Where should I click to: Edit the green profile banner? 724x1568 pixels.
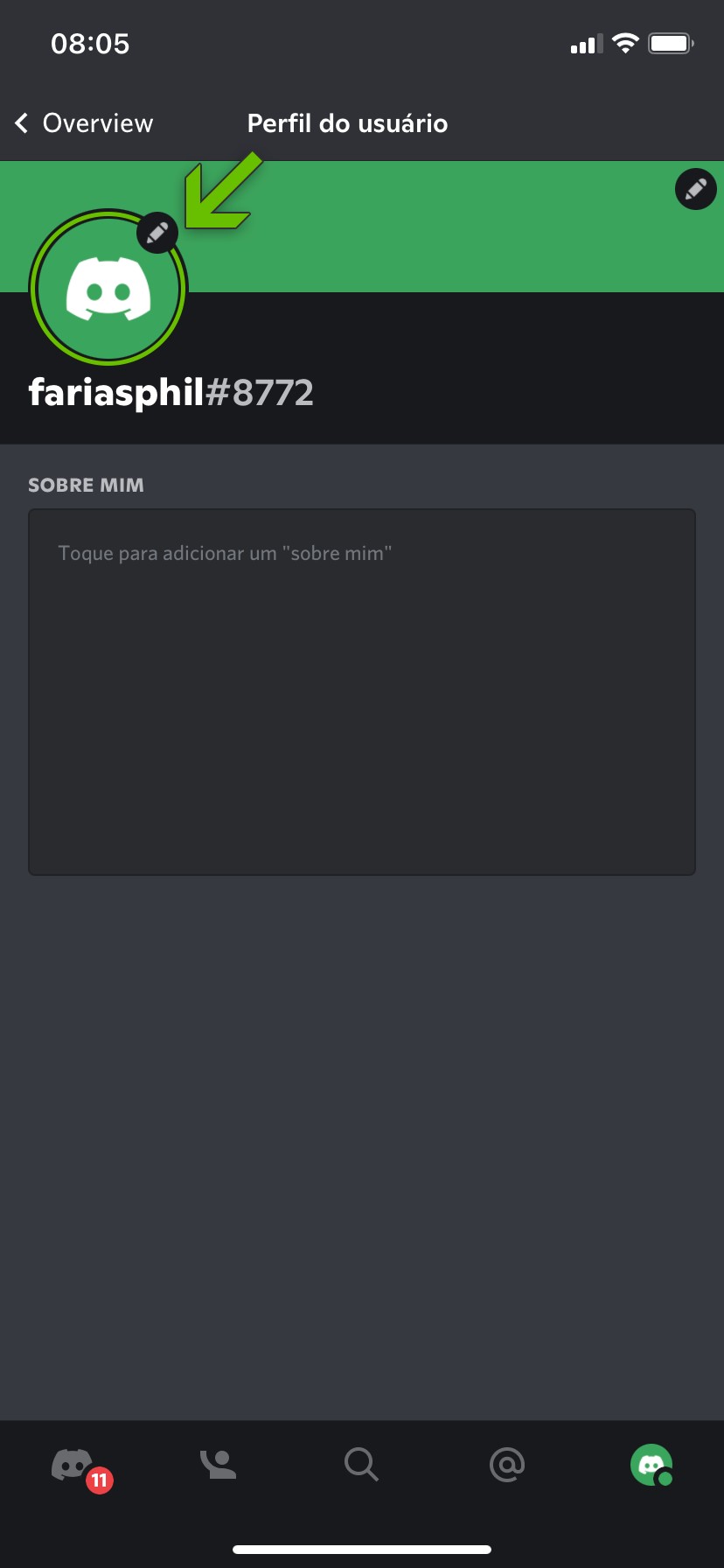click(695, 189)
